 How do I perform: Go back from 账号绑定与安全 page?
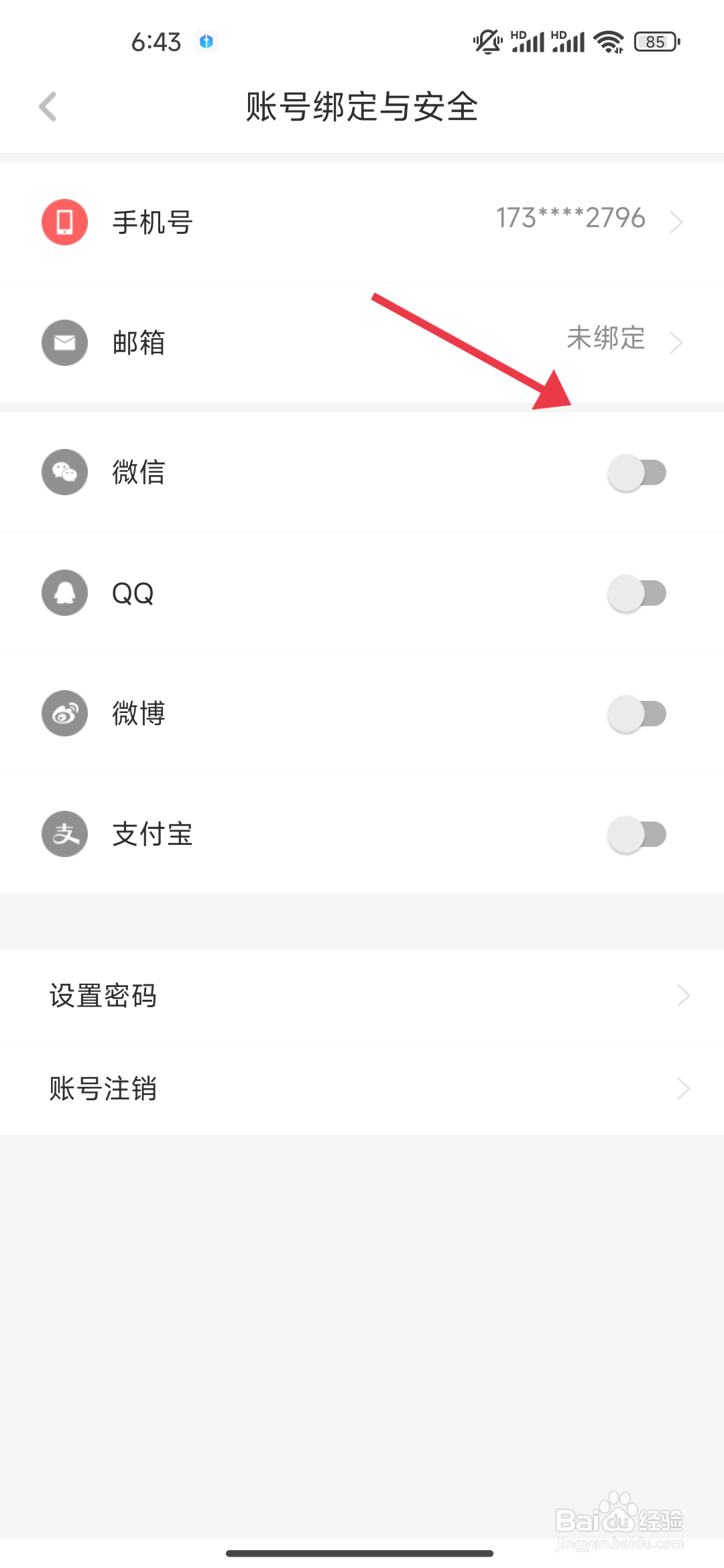pos(48,107)
